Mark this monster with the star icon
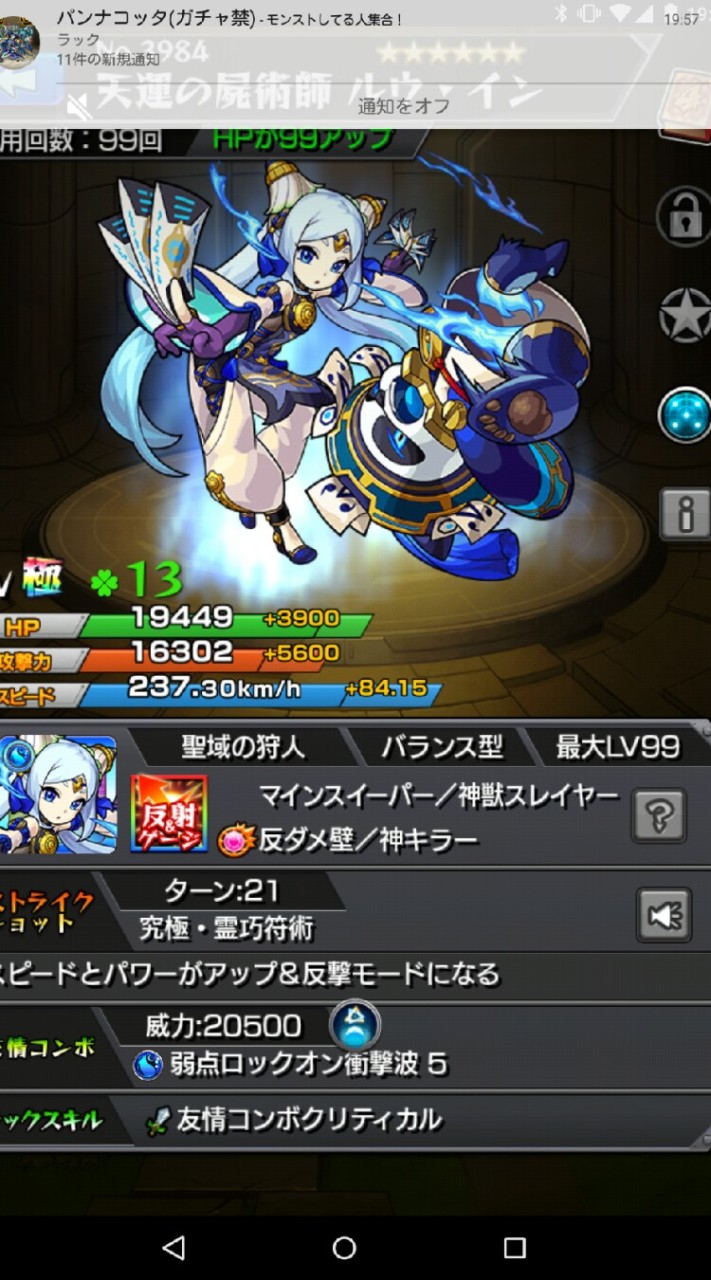 [x=685, y=316]
